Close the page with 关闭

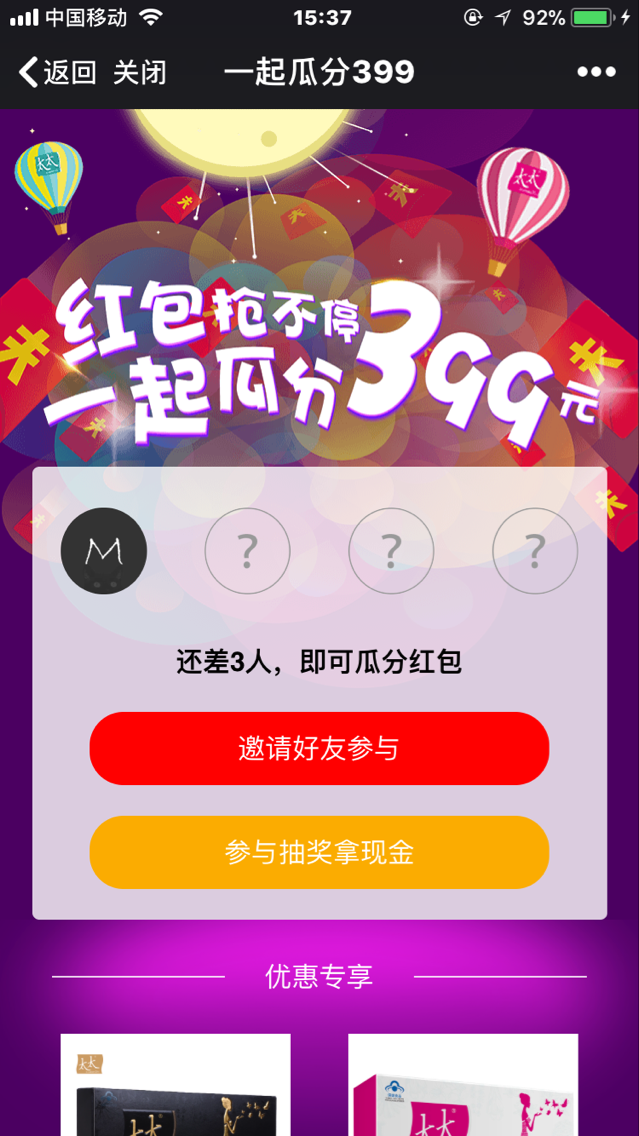pyautogui.click(x=139, y=72)
